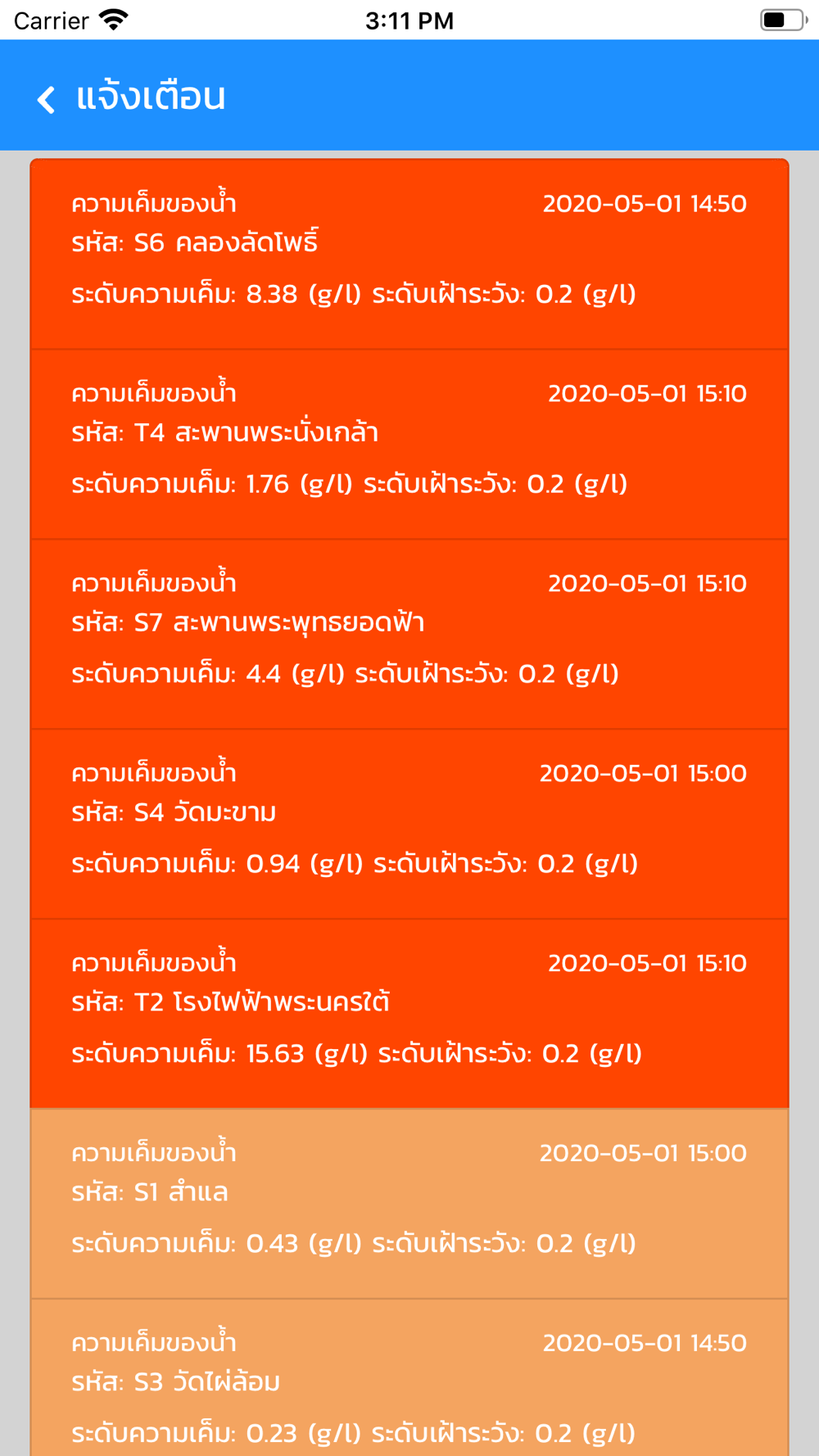819x1456 pixels.
Task: Open the S6 คลองลัดโพธิ์ salinity alert
Action: 409,255
